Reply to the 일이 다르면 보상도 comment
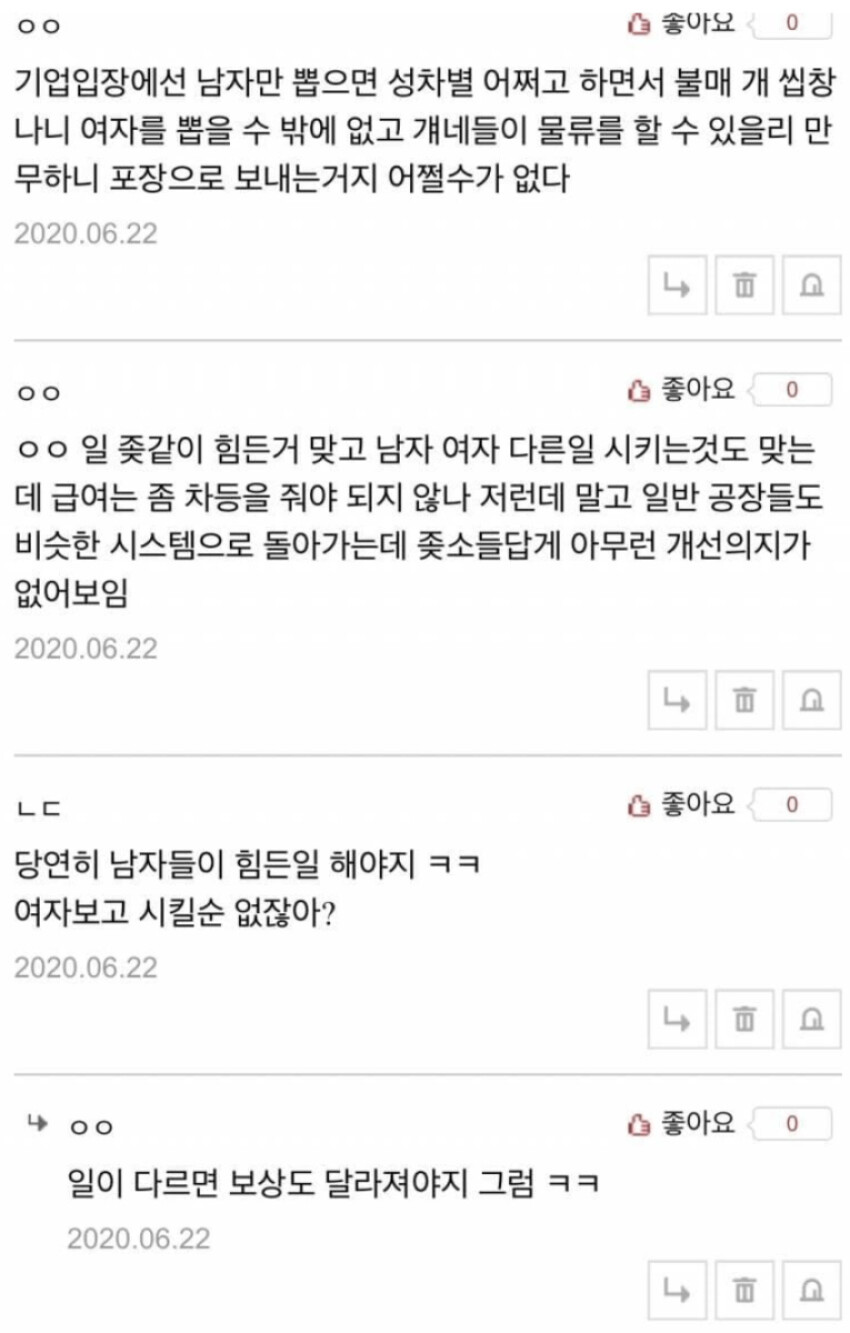Screen dimensions: 850x1333 [x=677, y=1291]
